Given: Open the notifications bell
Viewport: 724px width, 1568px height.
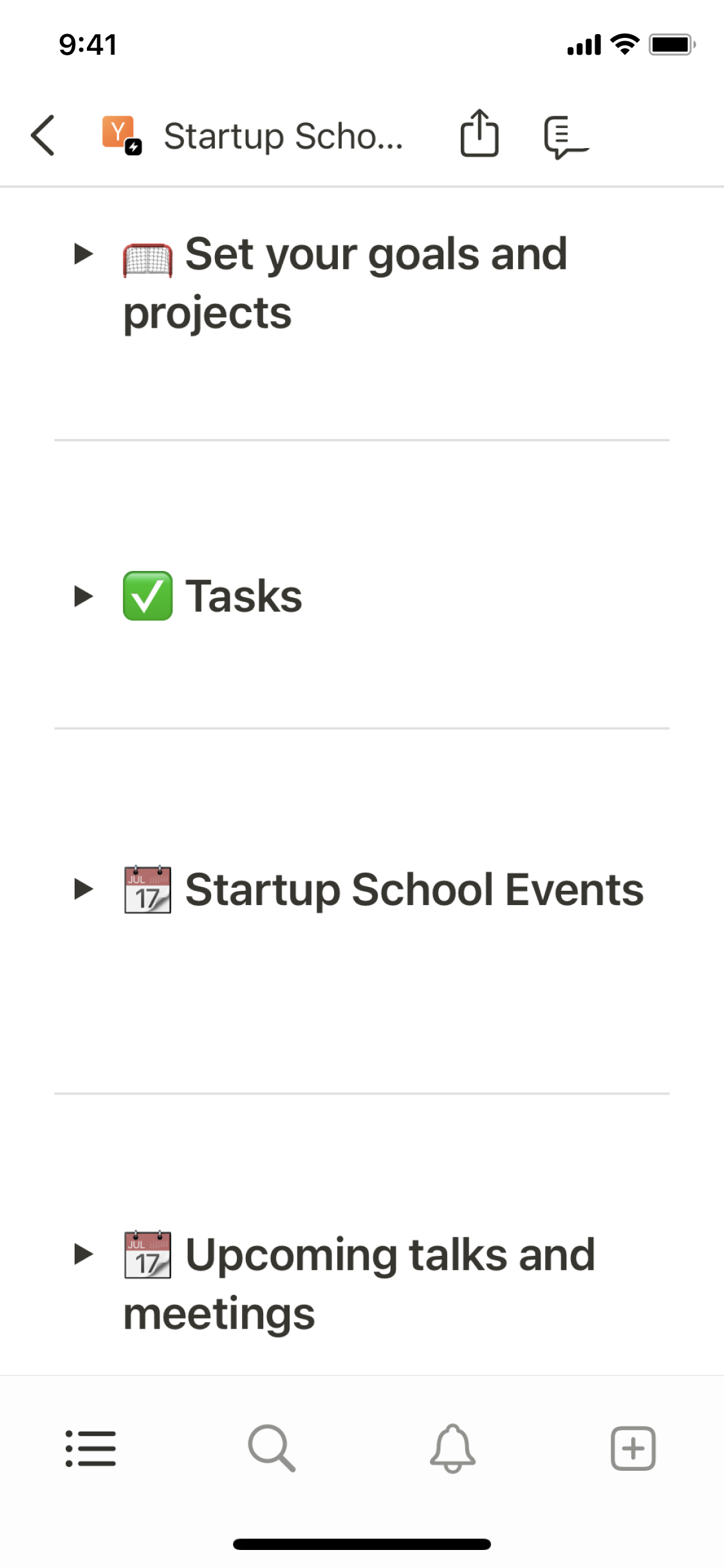Looking at the screenshot, I should 452,1448.
